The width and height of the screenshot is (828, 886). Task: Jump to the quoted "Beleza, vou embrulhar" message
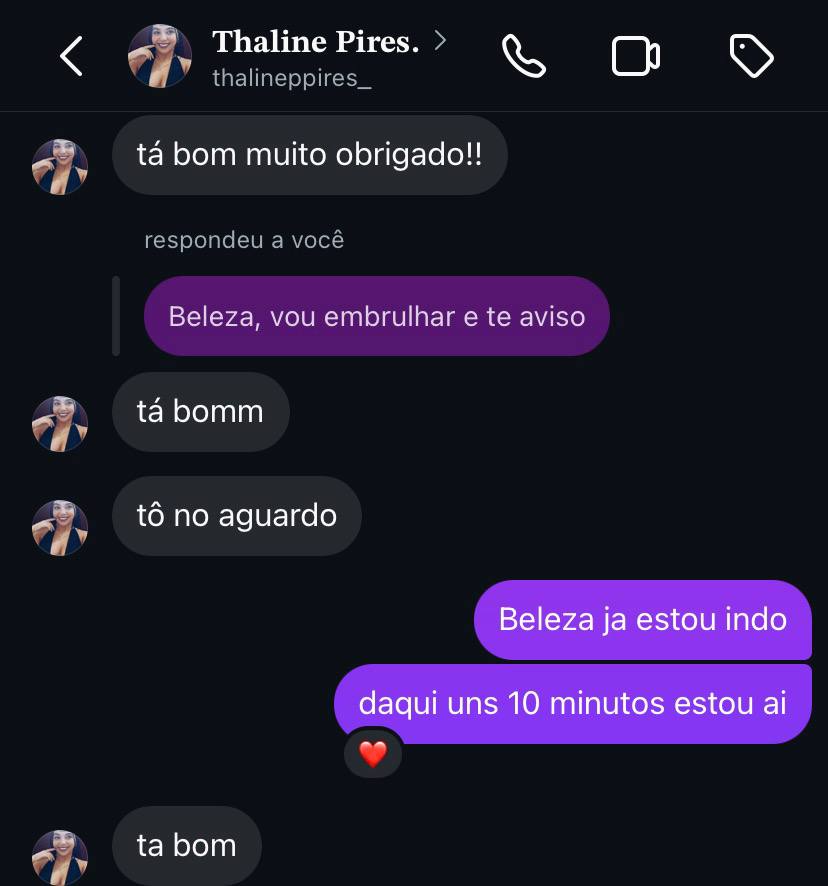[x=376, y=316]
